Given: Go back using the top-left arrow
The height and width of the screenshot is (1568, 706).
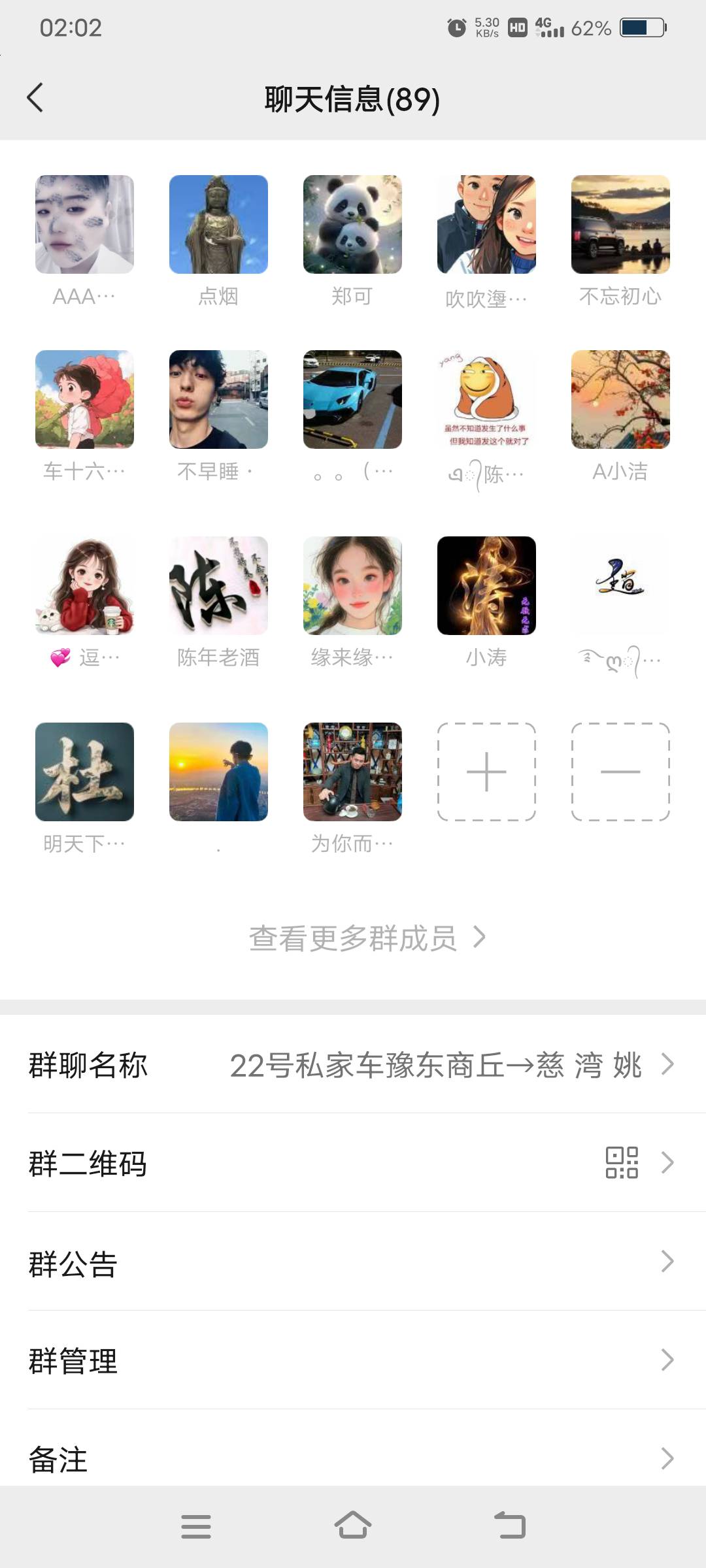Looking at the screenshot, I should [x=35, y=98].
